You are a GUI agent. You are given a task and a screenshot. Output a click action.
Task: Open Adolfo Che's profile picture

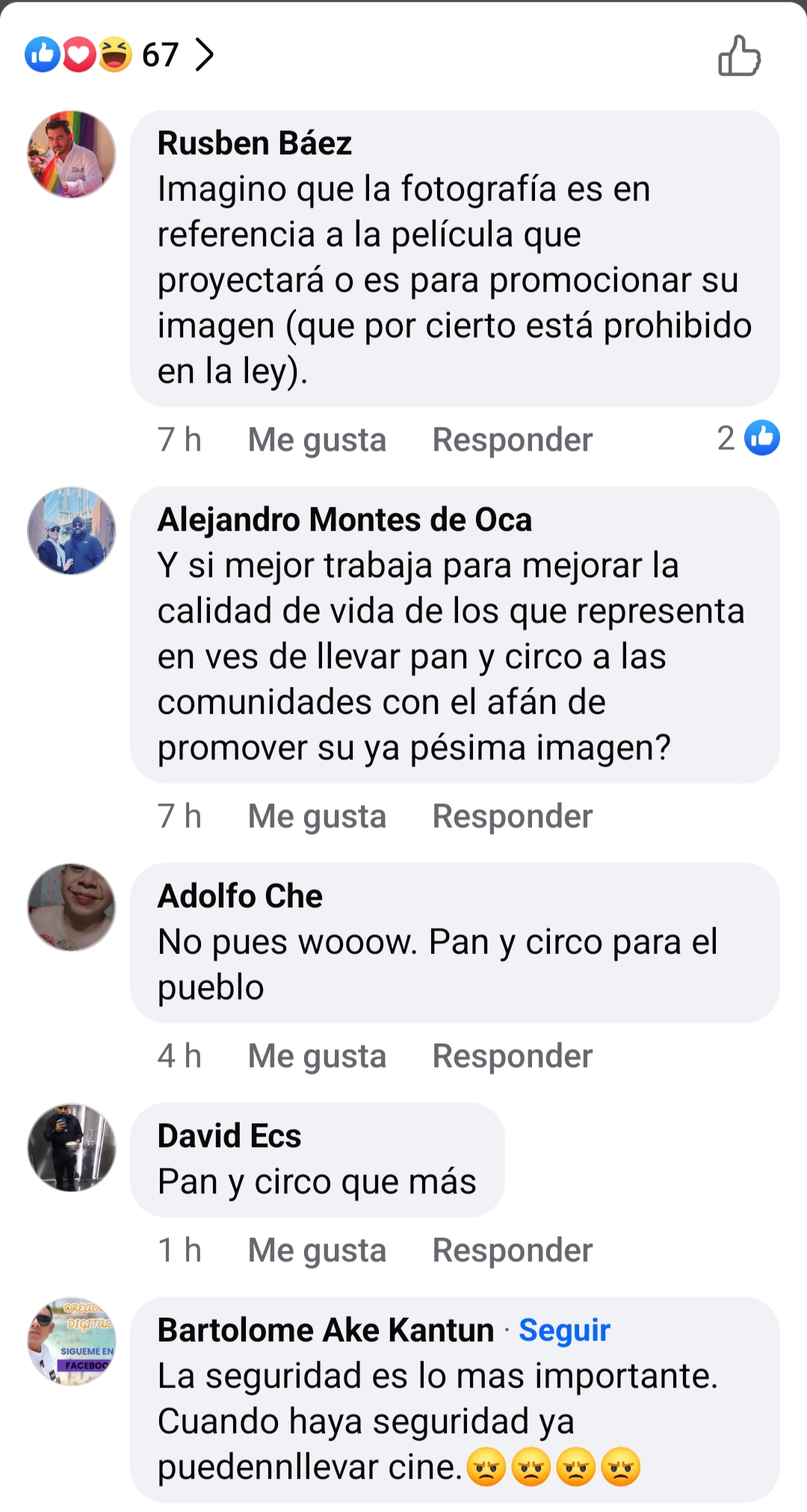(72, 908)
